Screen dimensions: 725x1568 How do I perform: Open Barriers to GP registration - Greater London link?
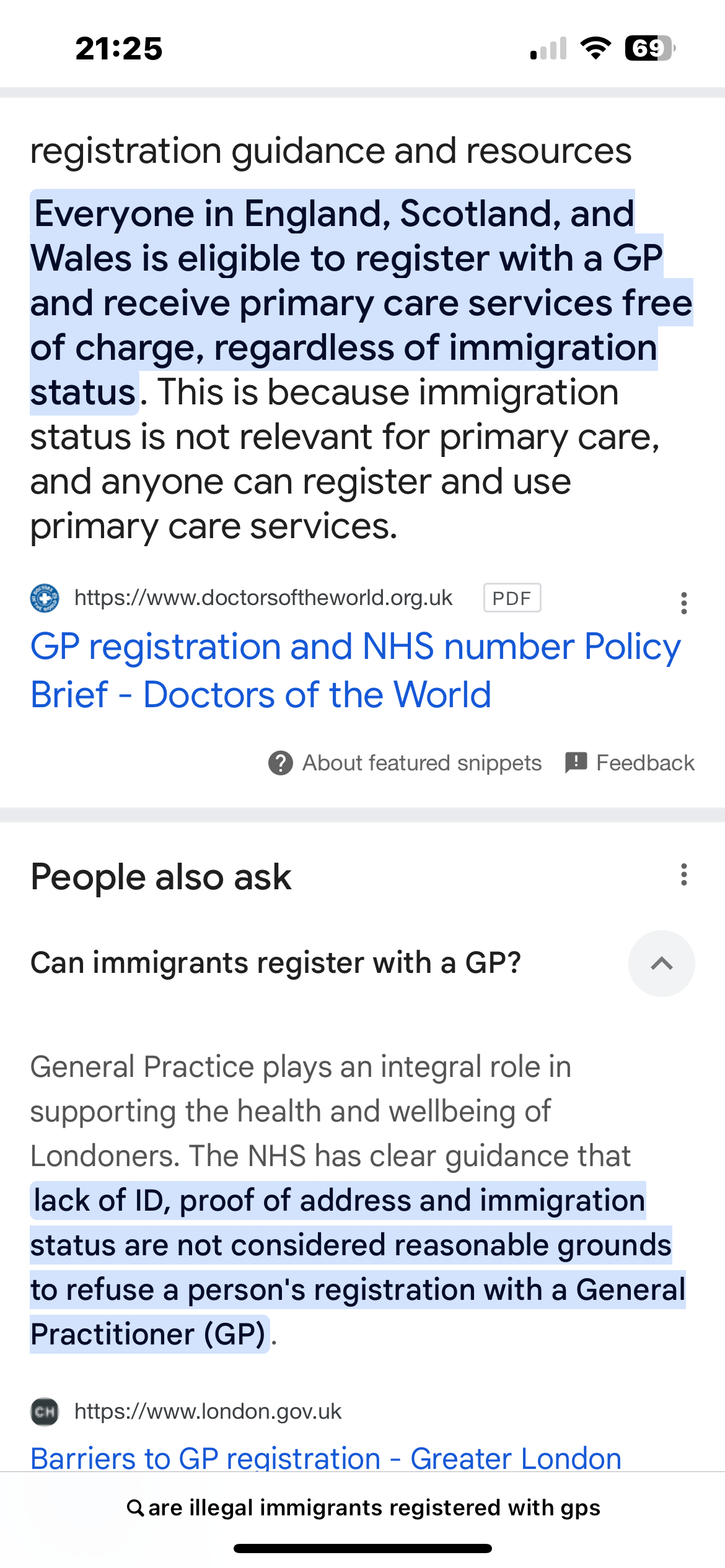(x=326, y=1458)
